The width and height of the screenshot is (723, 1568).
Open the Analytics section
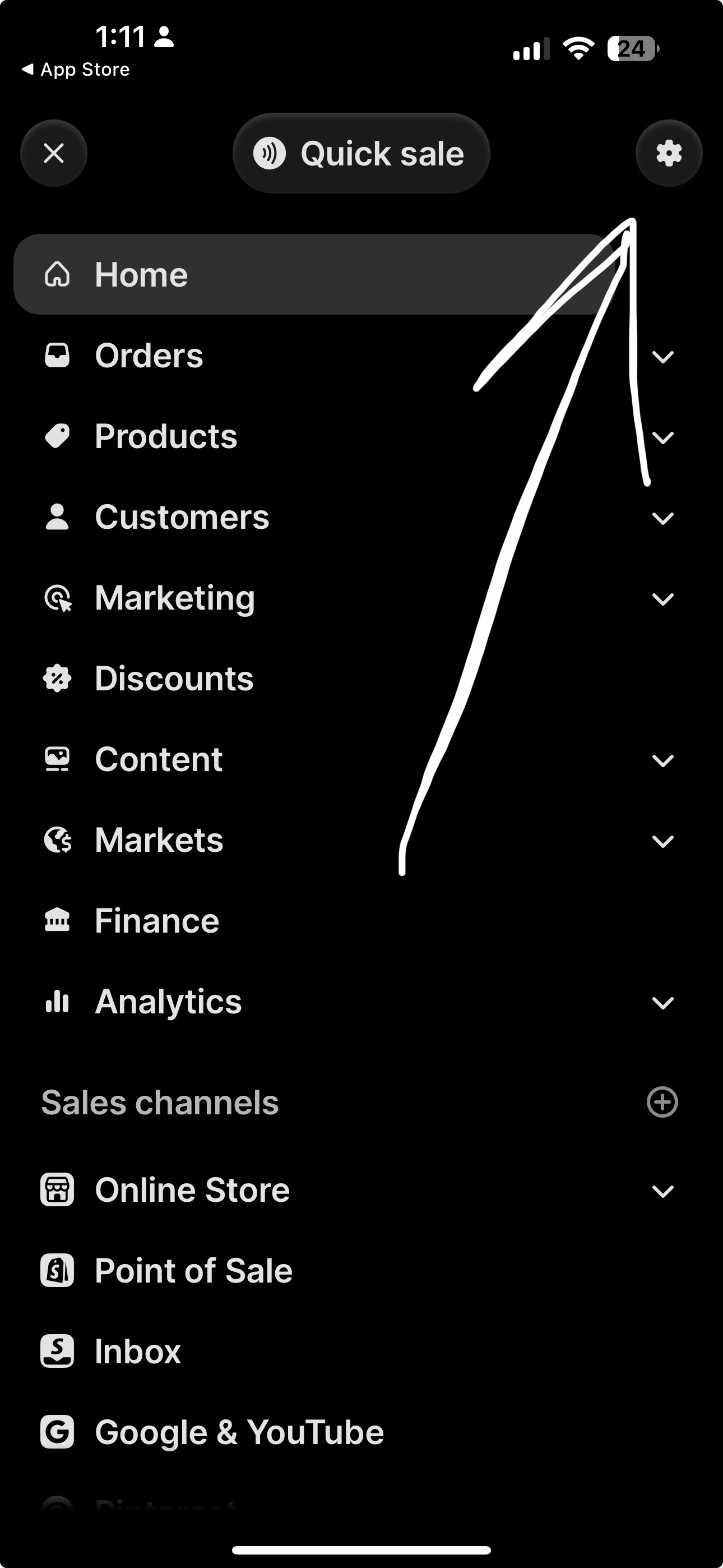[168, 1002]
